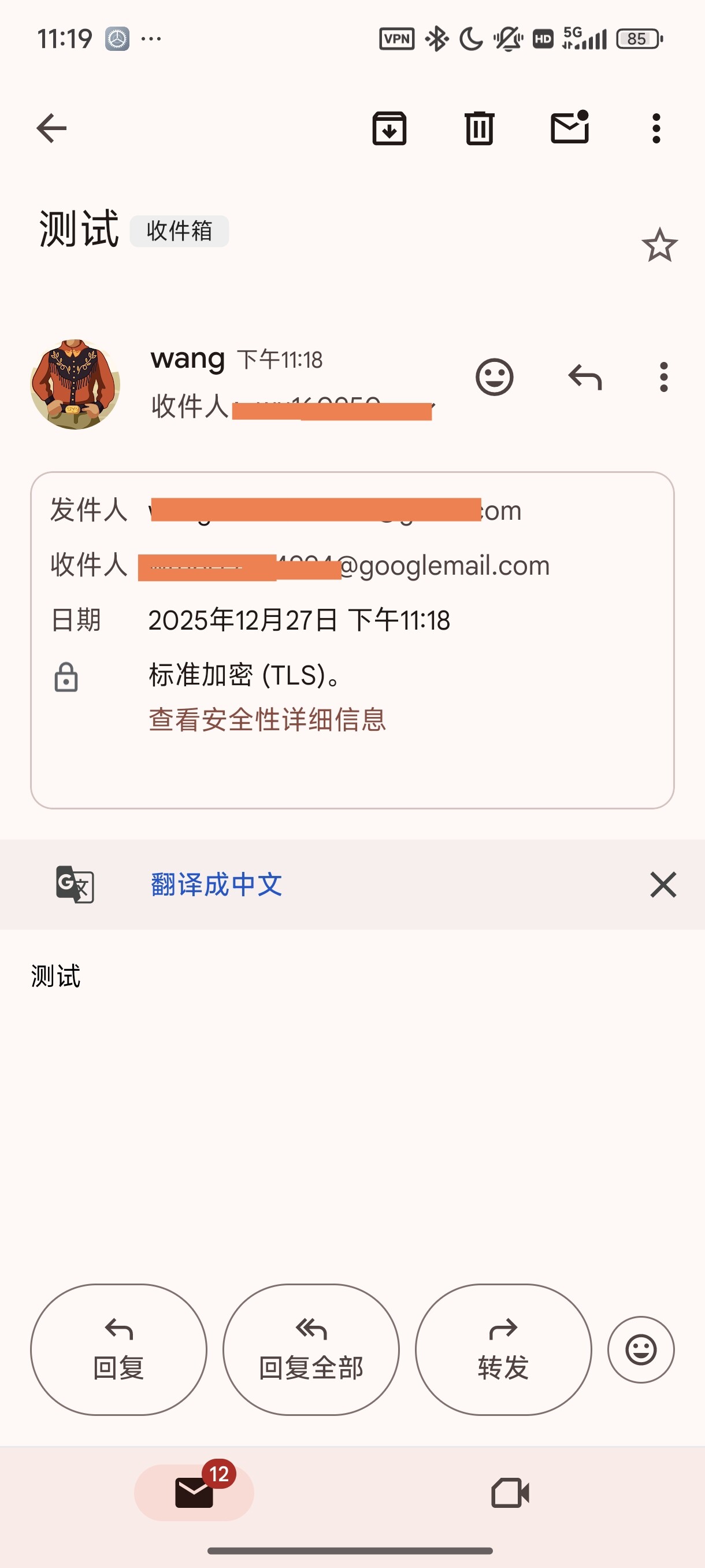The width and height of the screenshot is (705, 1568).
Task: Forward the email with 转发
Action: tap(503, 1349)
